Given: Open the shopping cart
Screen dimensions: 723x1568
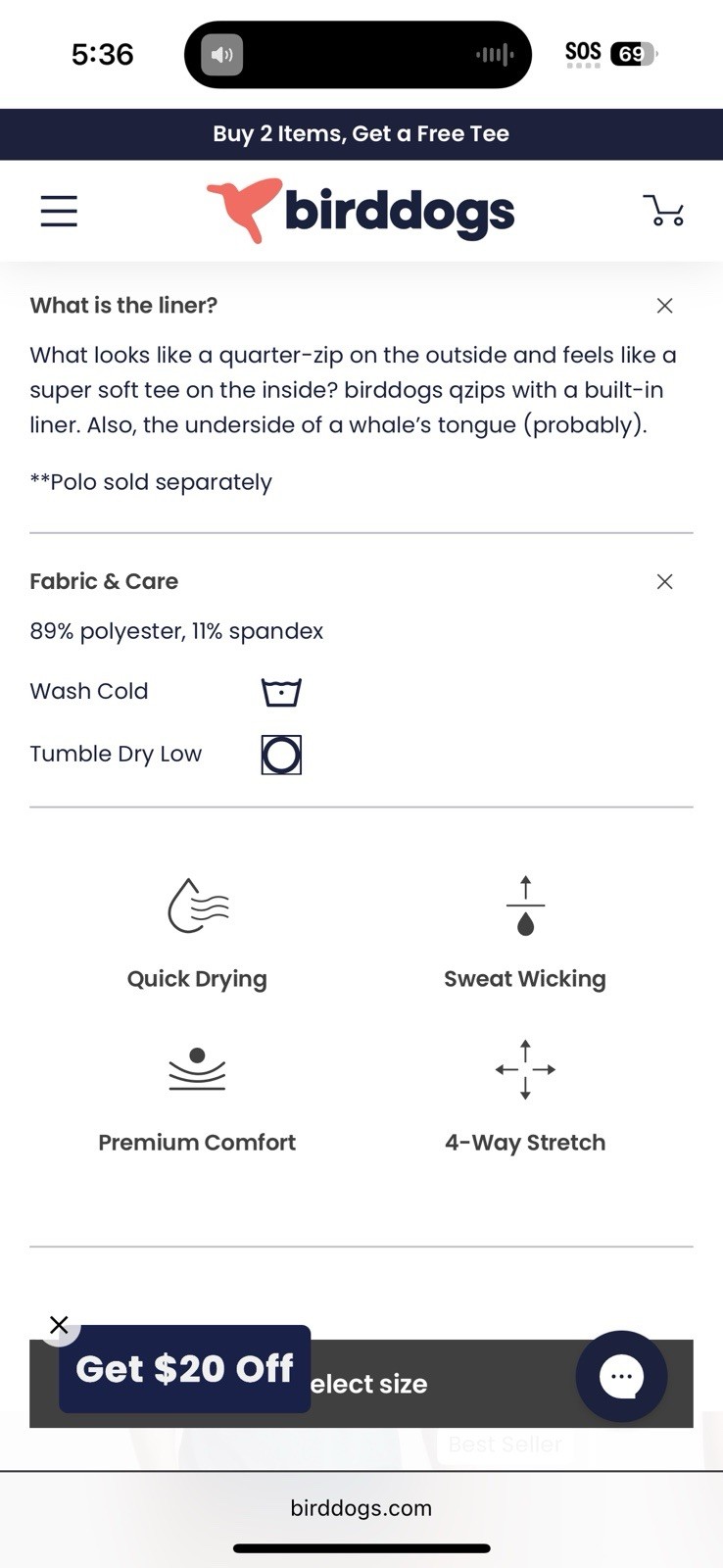Looking at the screenshot, I should [x=663, y=210].
